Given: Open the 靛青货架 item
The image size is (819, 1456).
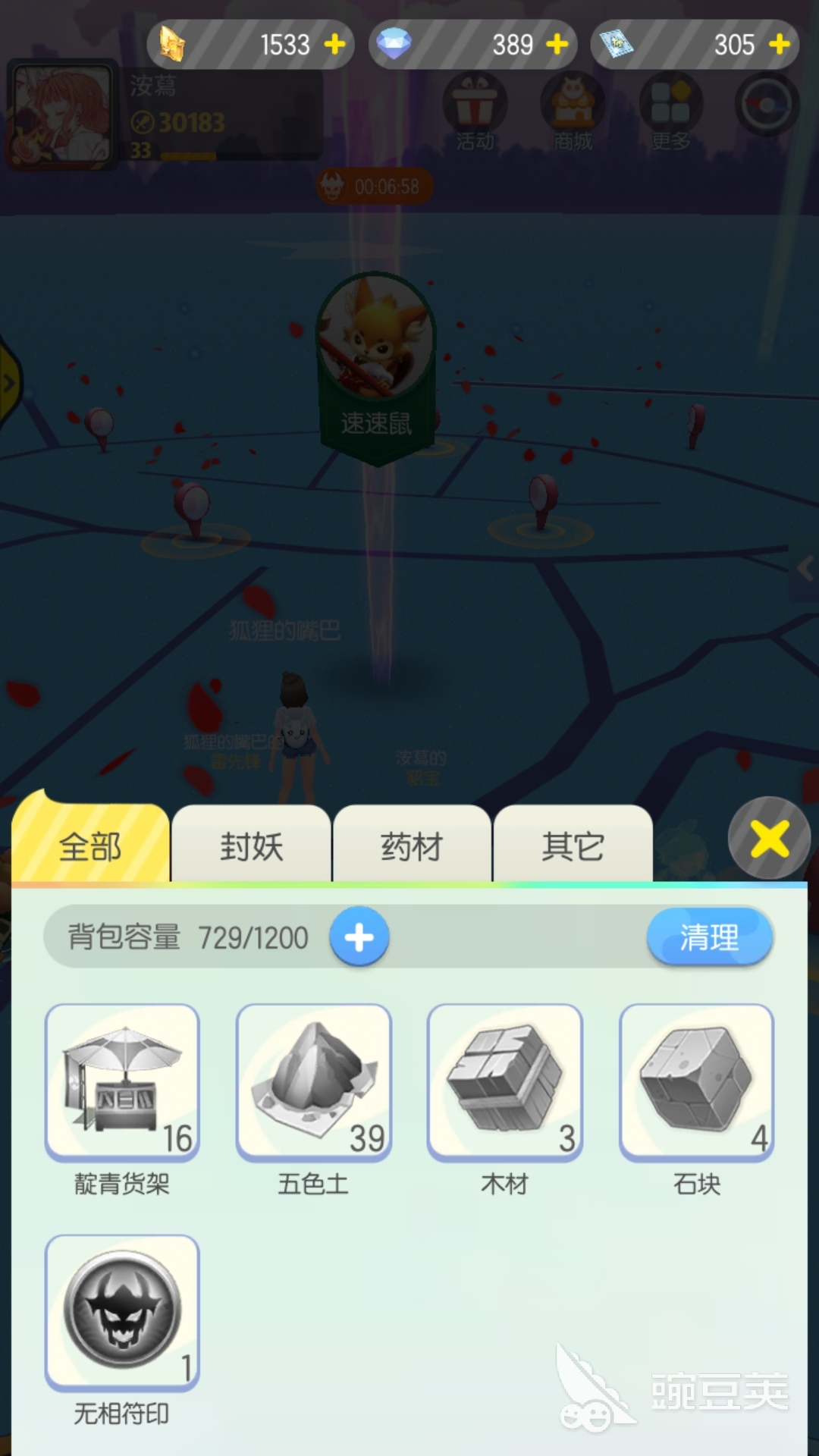Looking at the screenshot, I should point(122,1082).
